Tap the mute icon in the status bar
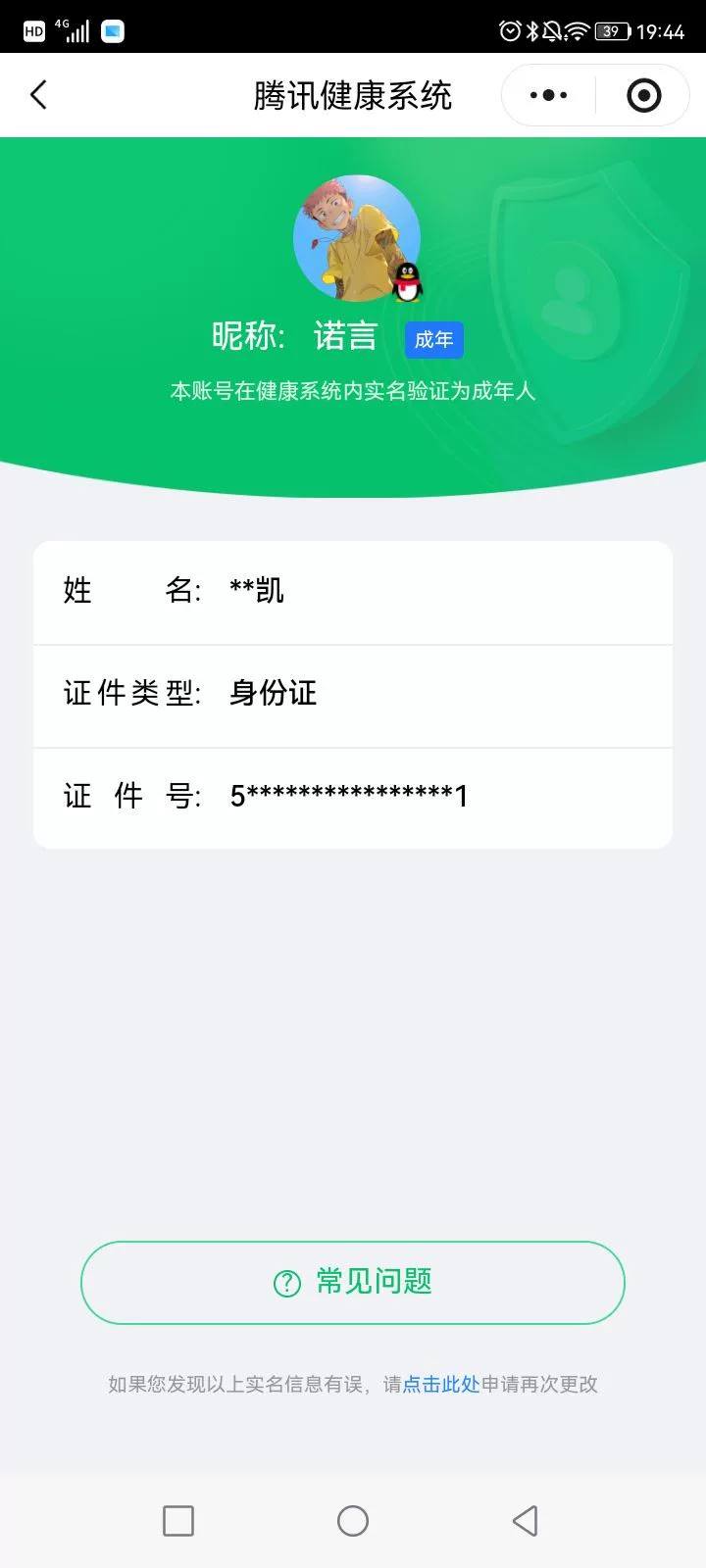The height and width of the screenshot is (1568, 706). pos(554,31)
